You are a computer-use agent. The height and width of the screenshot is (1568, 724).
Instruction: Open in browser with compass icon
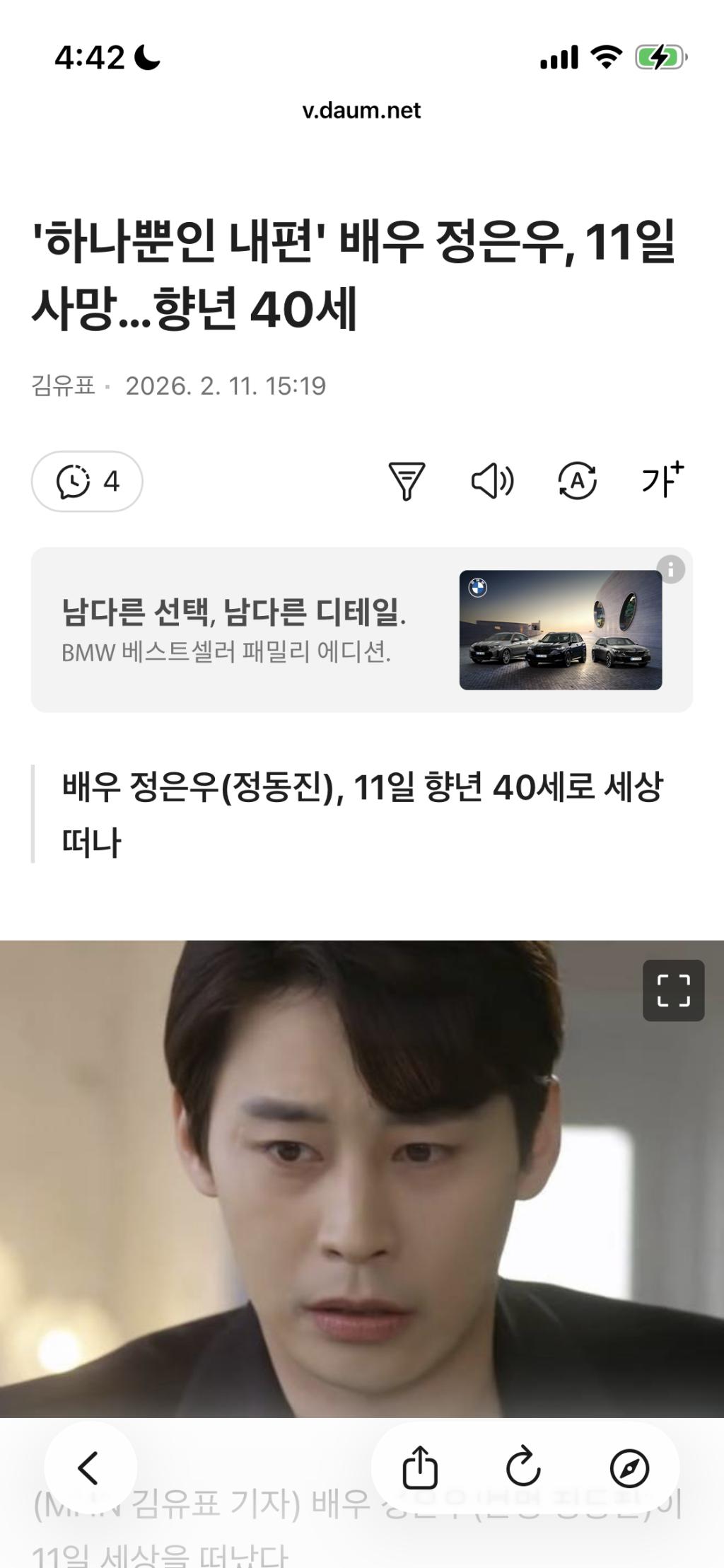coord(629,1468)
